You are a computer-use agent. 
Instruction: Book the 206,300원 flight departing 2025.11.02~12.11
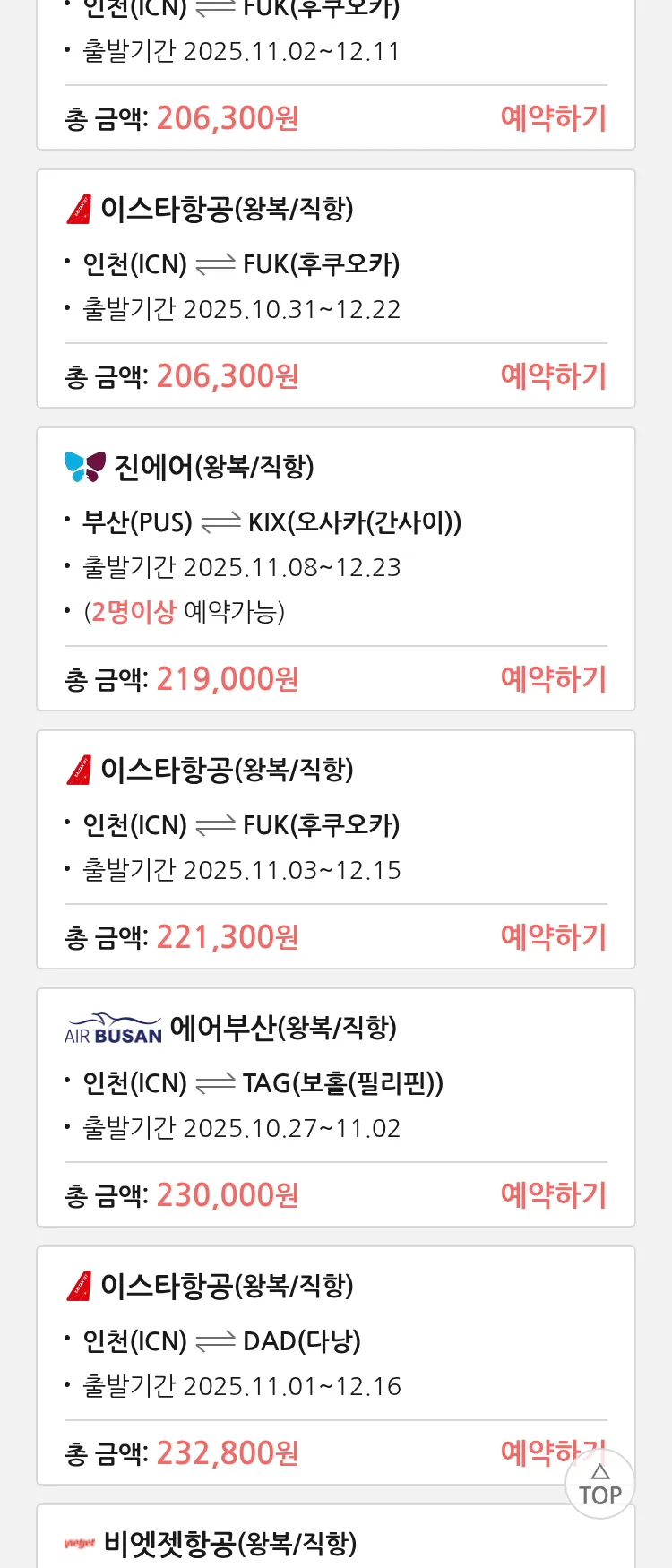553,118
